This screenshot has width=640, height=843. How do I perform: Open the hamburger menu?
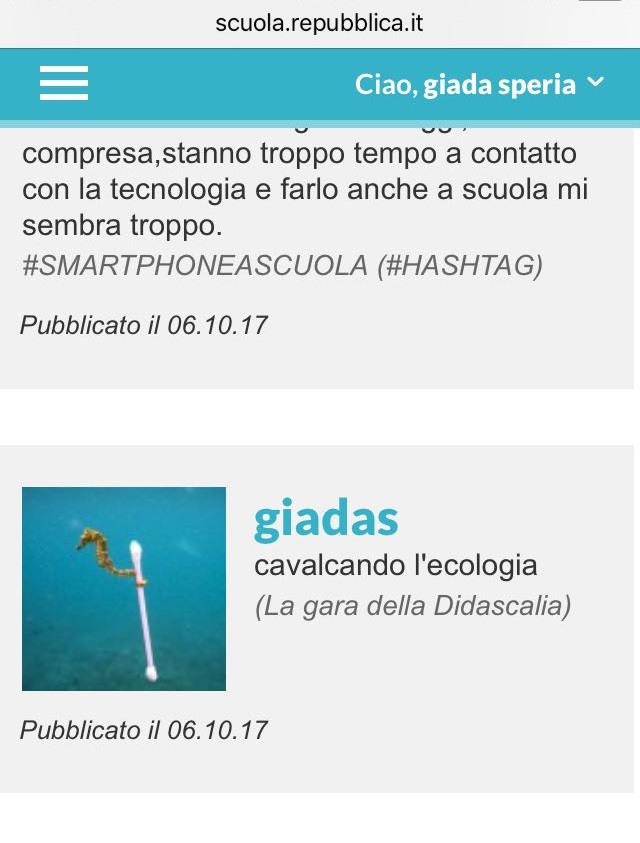click(x=64, y=83)
